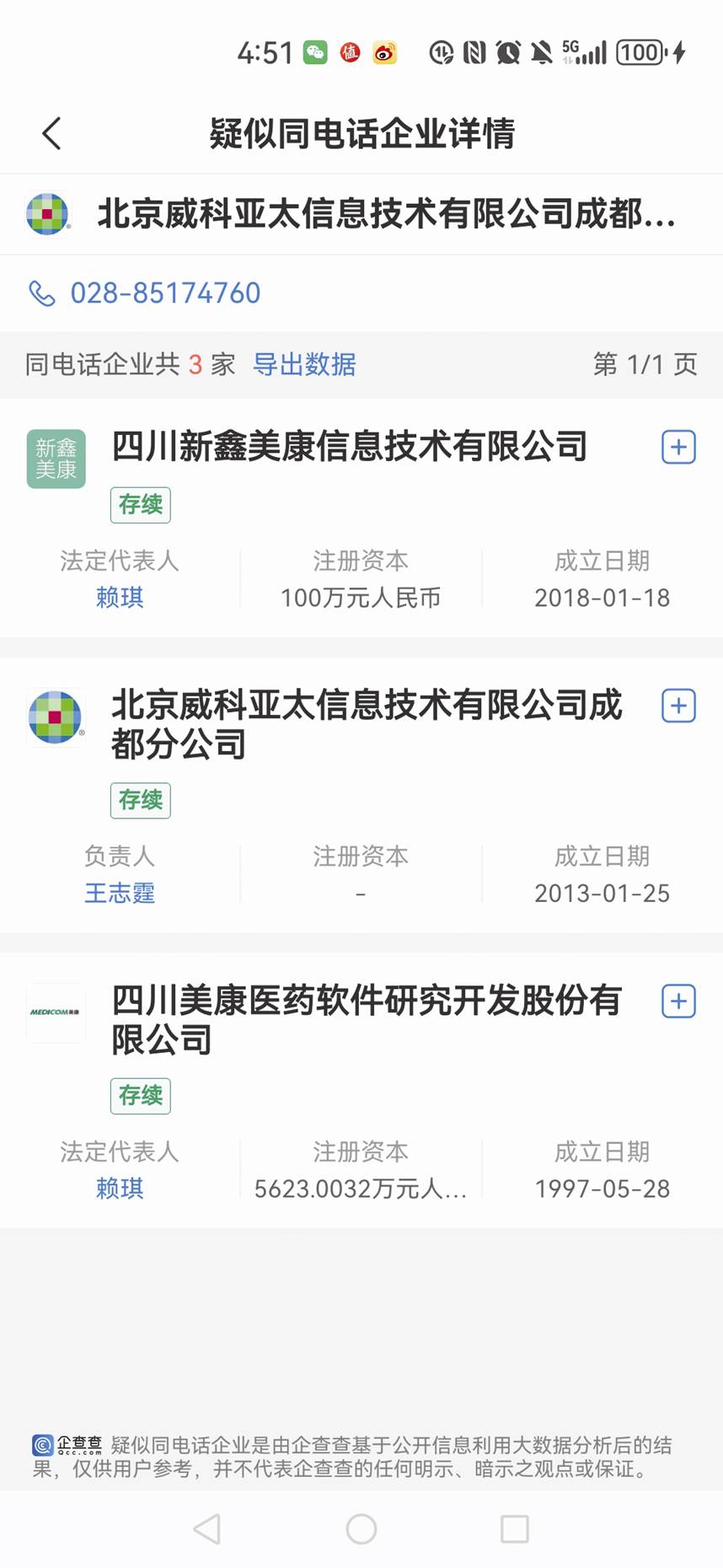The width and height of the screenshot is (723, 1568).
Task: View legal representative 赖琪 of 四川美康医药软件
Action: [119, 1189]
